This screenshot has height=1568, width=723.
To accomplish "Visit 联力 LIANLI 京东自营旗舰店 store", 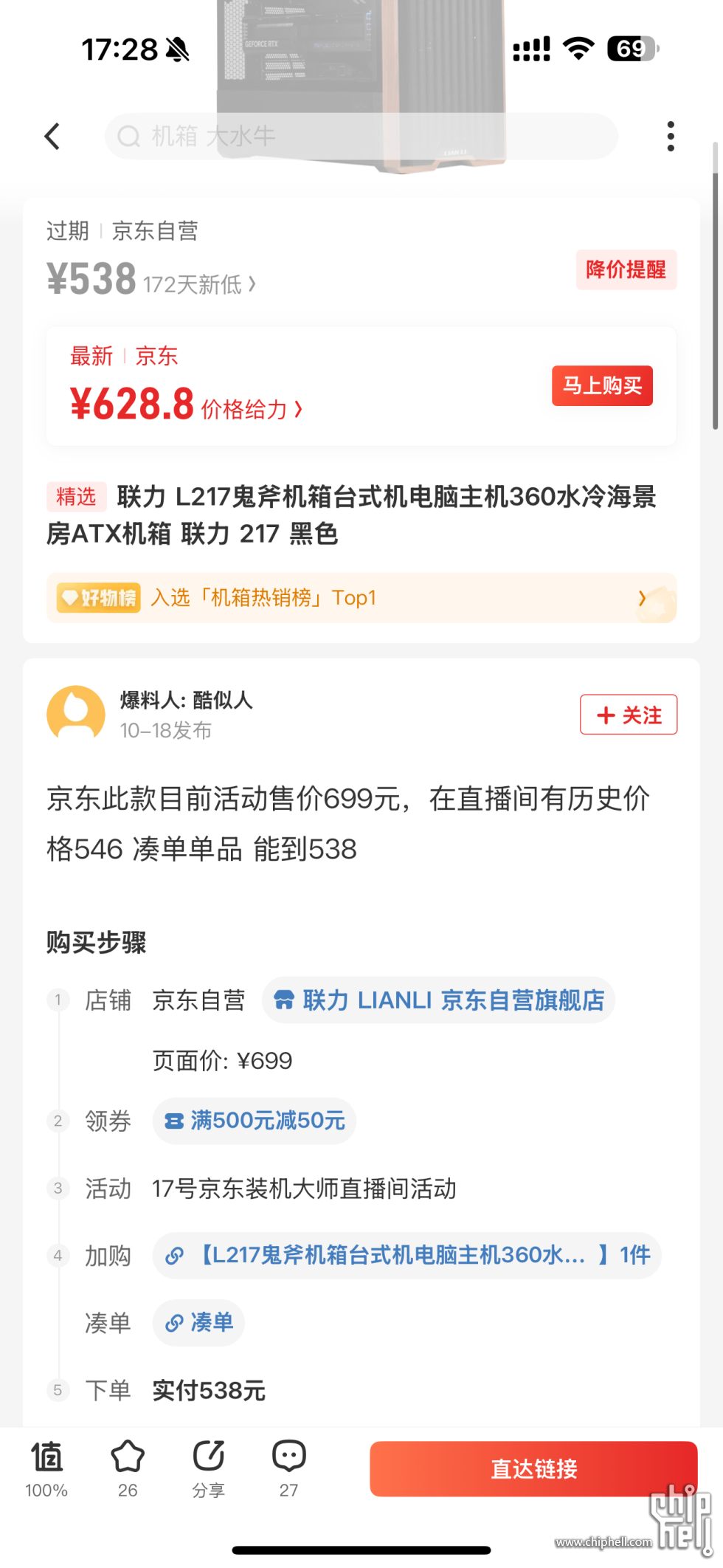I will coord(439,1000).
